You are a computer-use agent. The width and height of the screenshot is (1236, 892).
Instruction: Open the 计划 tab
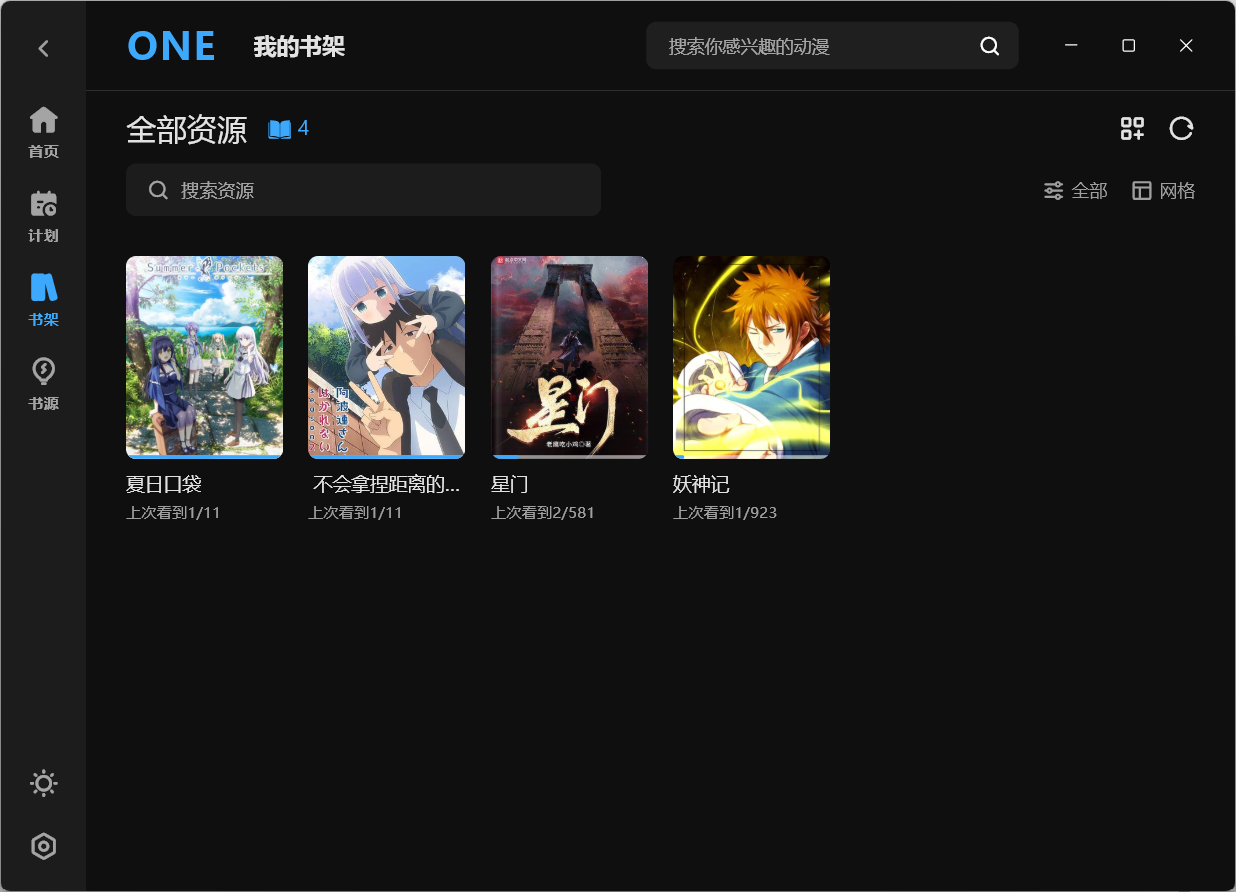[x=43, y=216]
